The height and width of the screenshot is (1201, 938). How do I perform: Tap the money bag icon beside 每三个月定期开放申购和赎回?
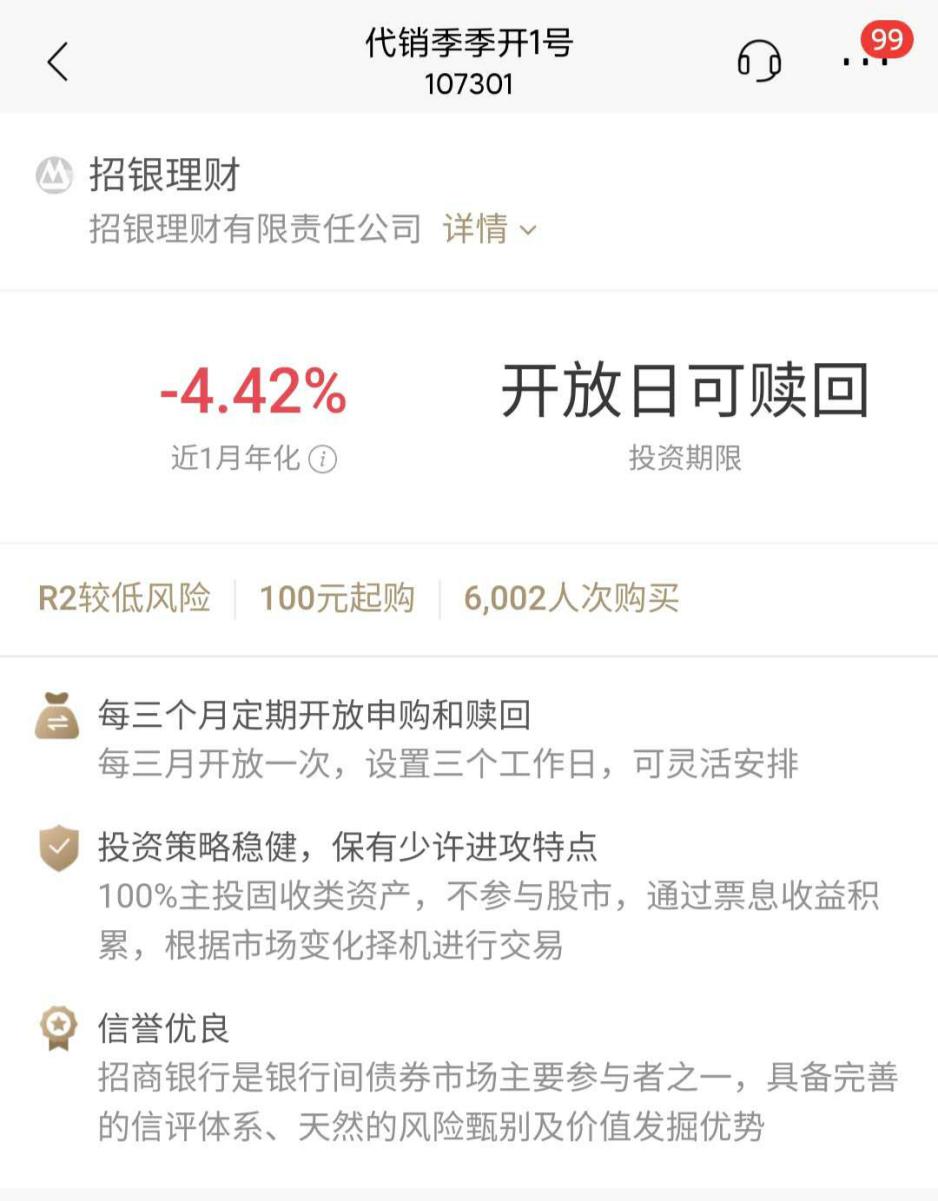click(x=58, y=716)
